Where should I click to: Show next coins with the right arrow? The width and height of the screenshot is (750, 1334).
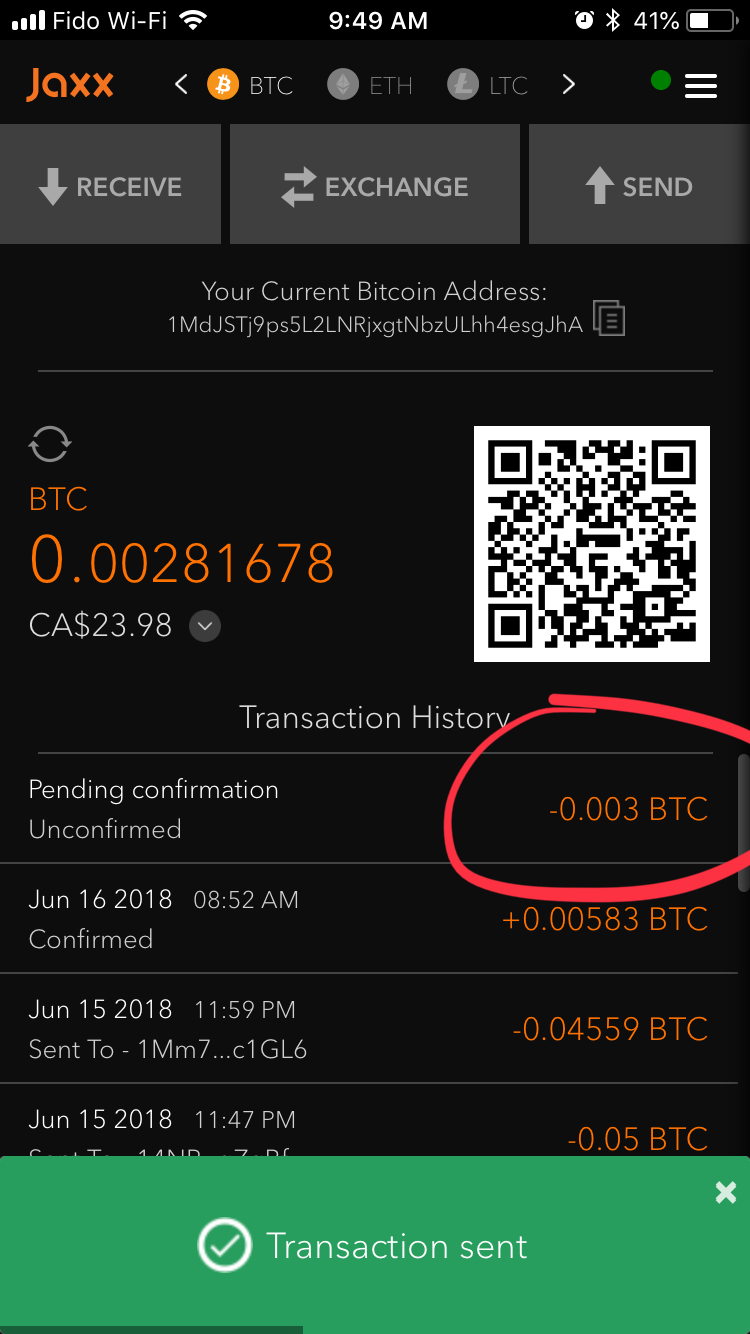click(x=568, y=85)
